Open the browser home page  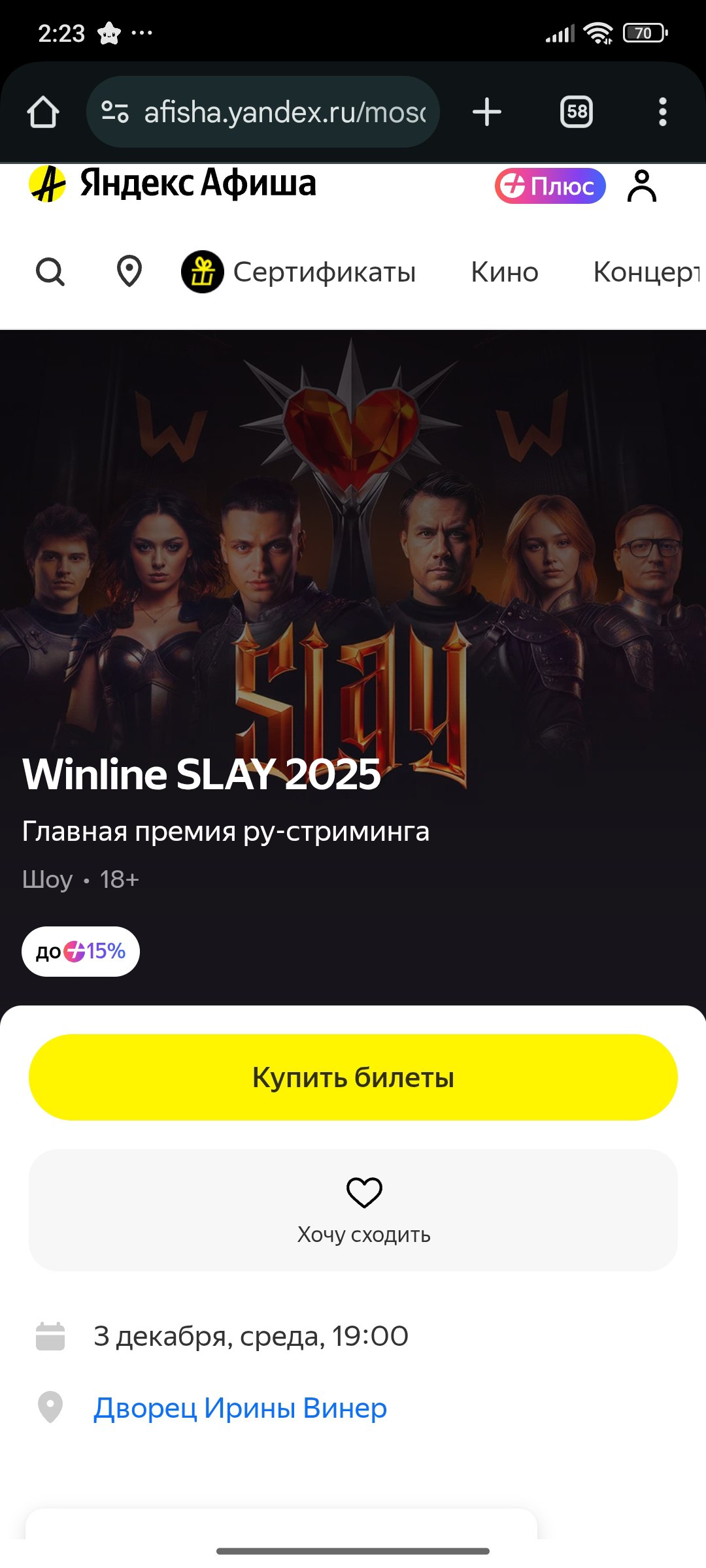tap(43, 112)
